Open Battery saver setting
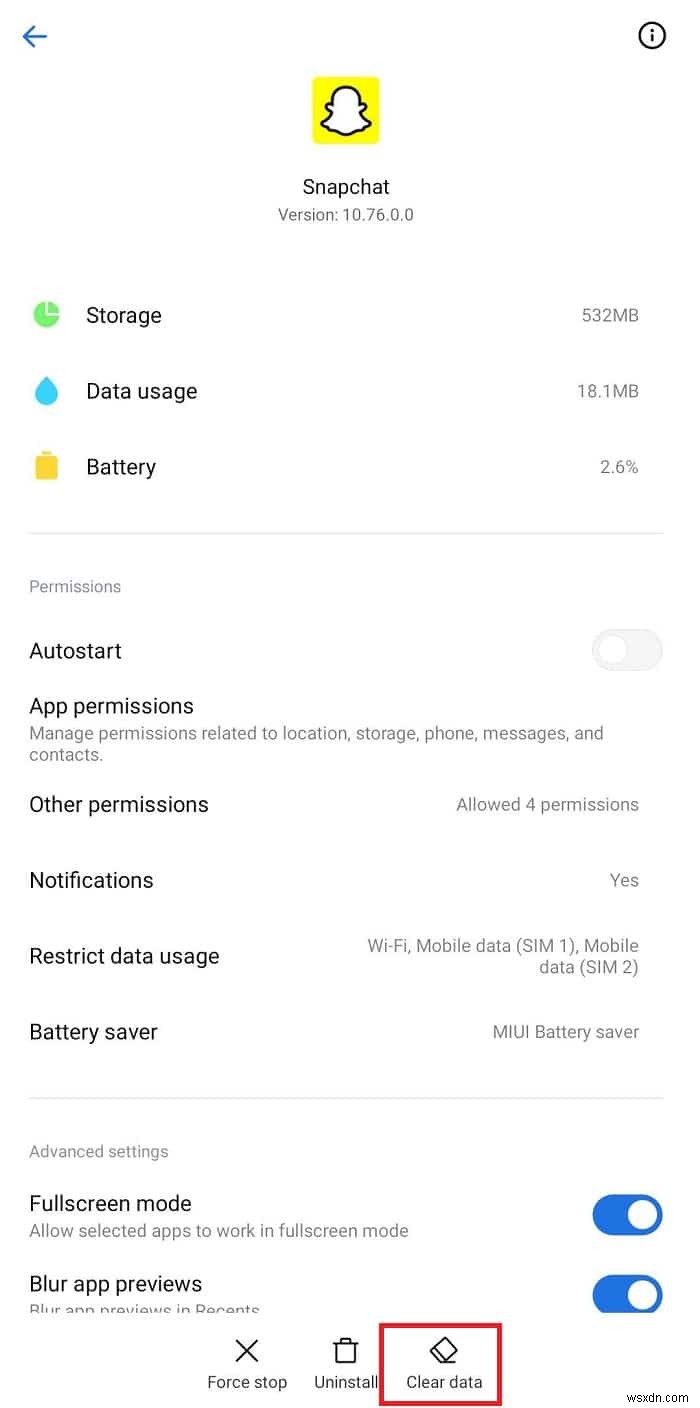This screenshot has height=1408, width=700. pyautogui.click(x=94, y=1032)
